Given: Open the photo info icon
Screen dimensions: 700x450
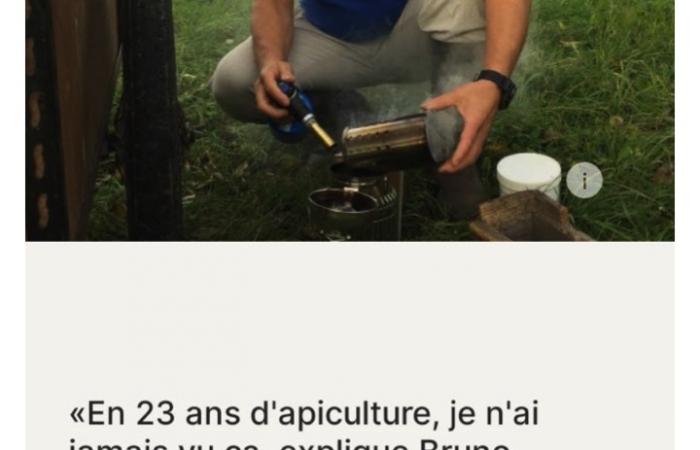Looking at the screenshot, I should [x=584, y=180].
